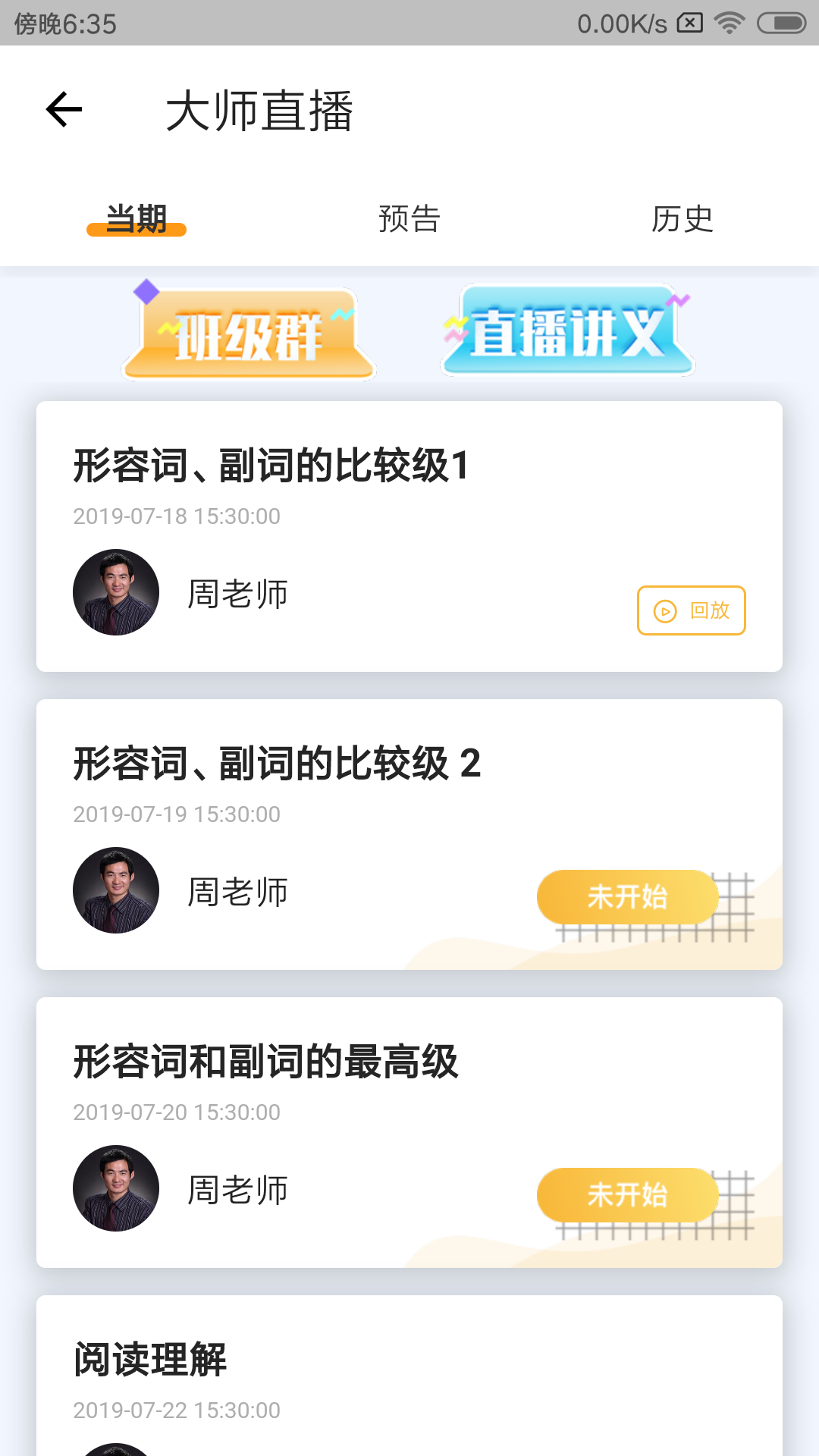Viewport: 819px width, 1456px height.
Task: Tap 未开始 on 形容词、副词的比较级 2
Action: point(627,897)
